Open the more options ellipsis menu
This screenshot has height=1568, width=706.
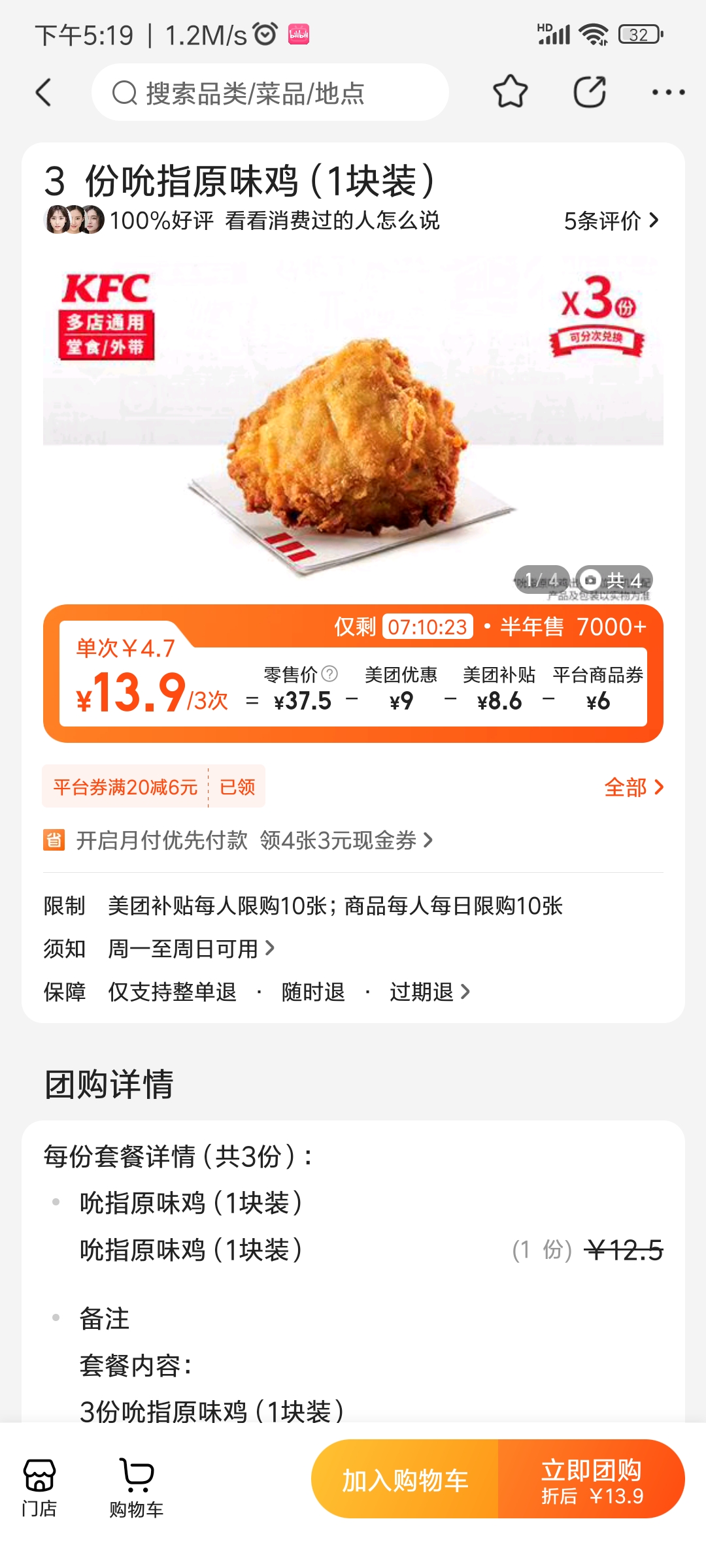point(667,91)
